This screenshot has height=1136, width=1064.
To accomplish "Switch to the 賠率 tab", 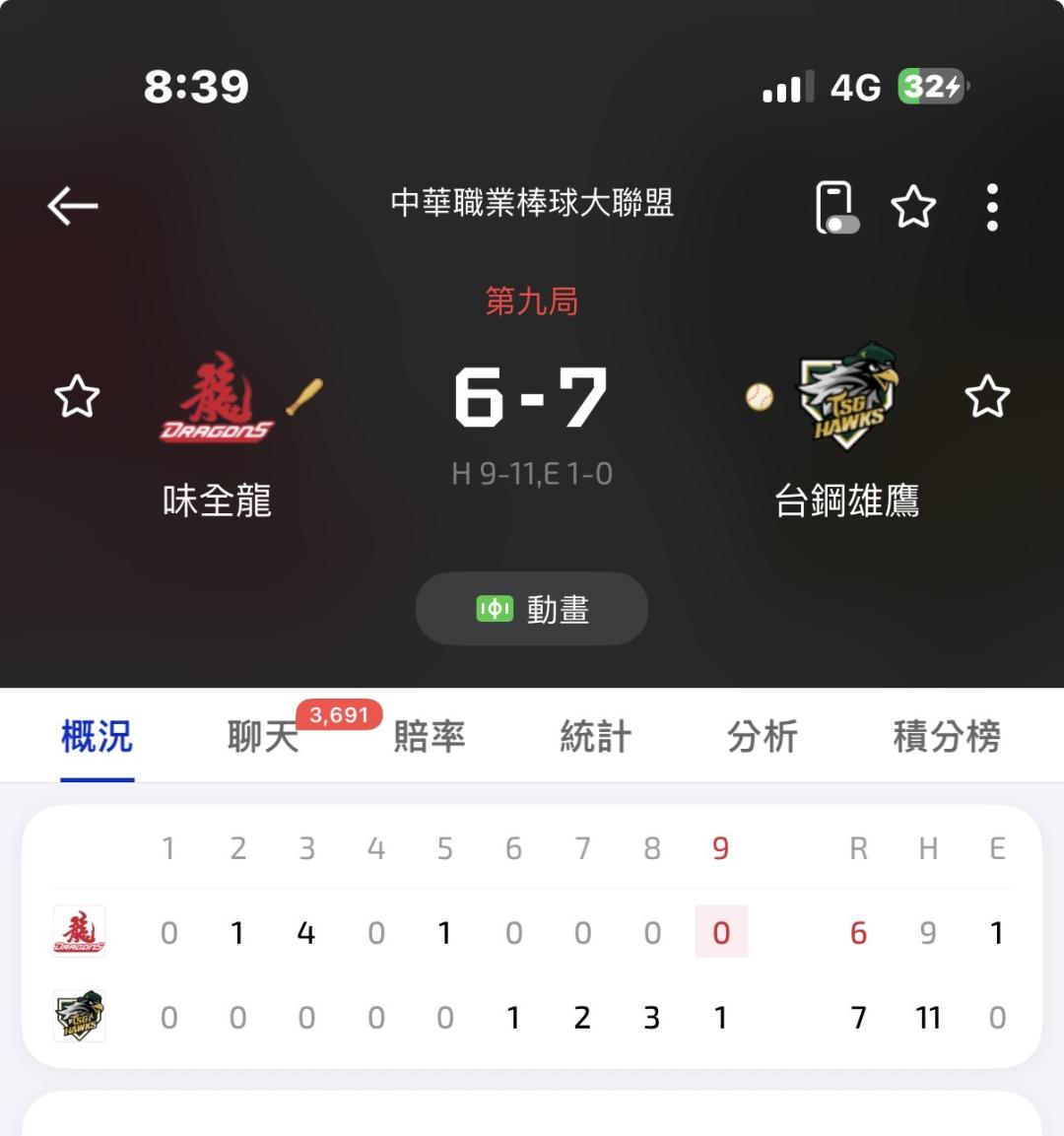I will [x=430, y=736].
